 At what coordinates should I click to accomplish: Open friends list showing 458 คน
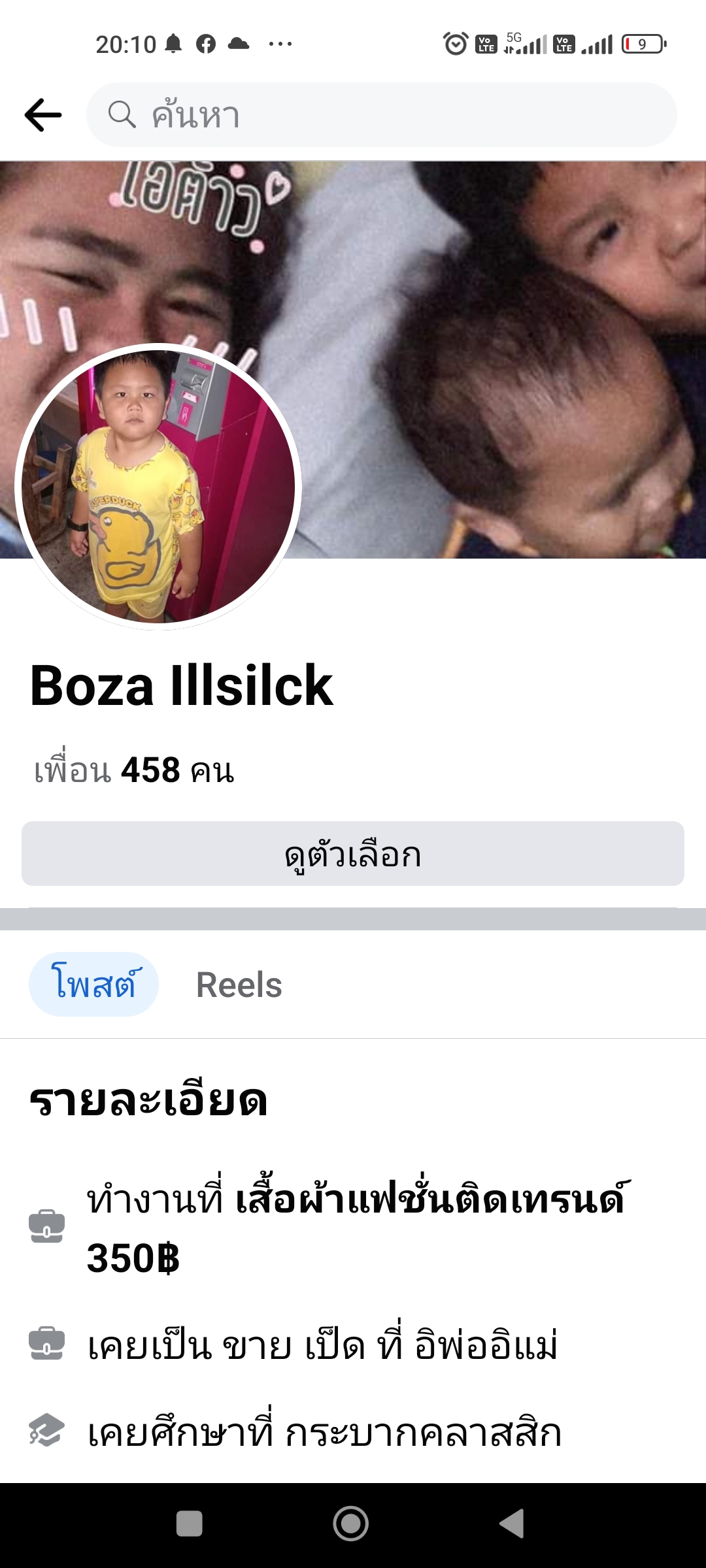(x=134, y=770)
